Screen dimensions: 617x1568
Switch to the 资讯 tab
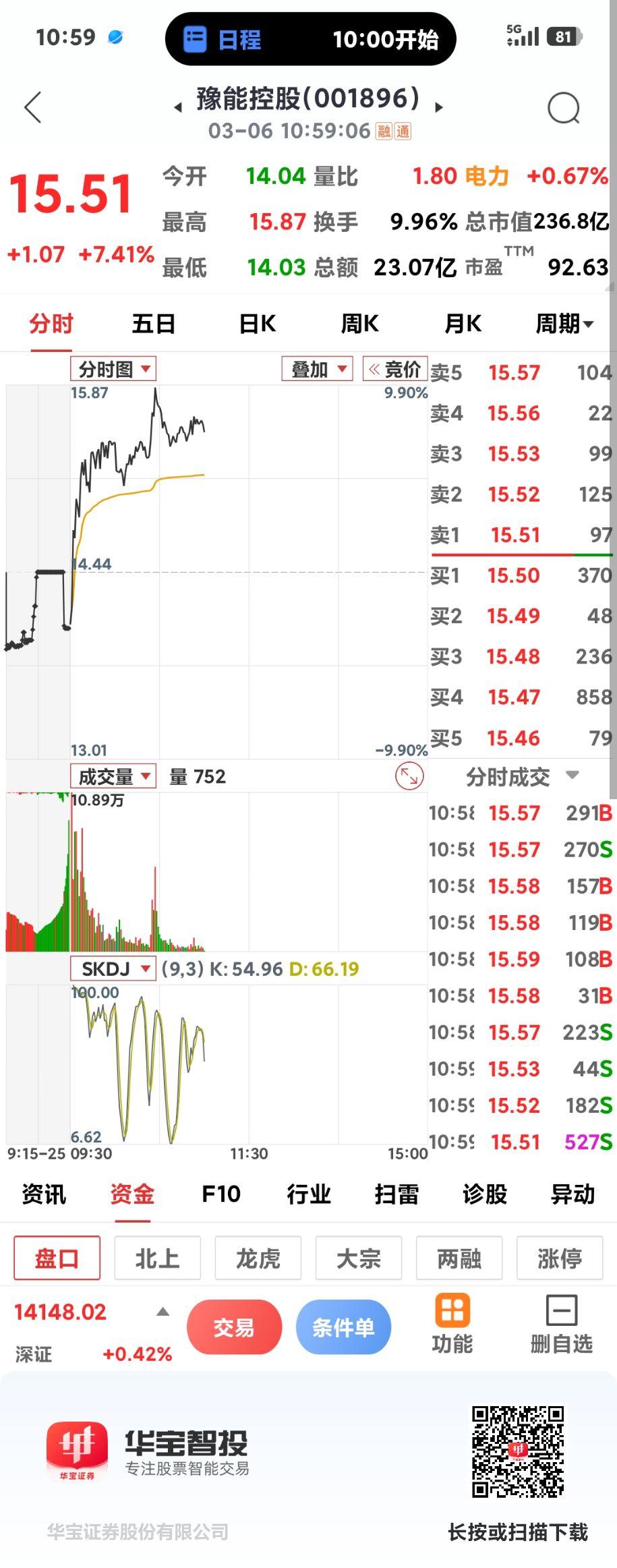pyautogui.click(x=44, y=1194)
